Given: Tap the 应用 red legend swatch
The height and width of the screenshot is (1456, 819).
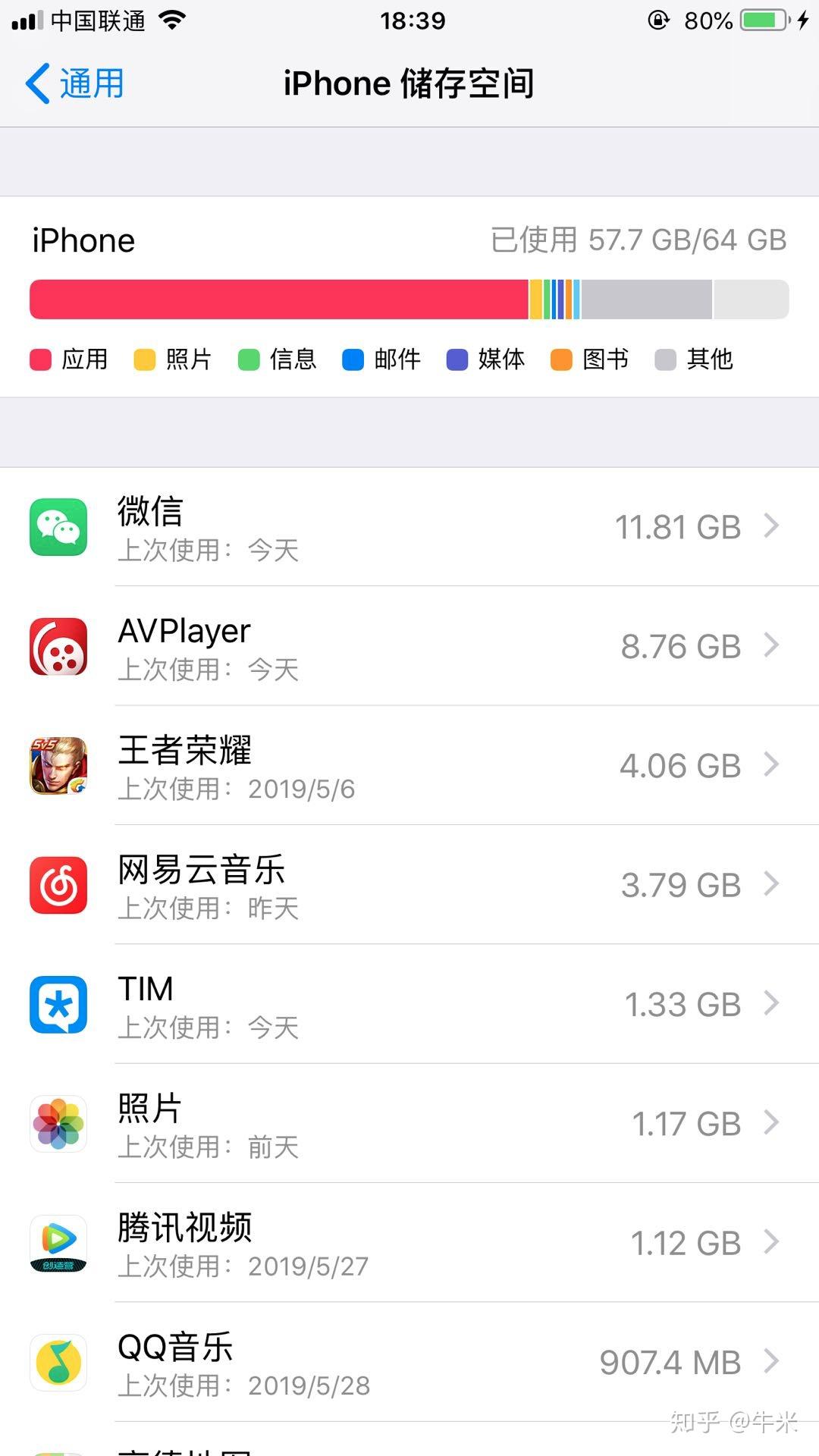Looking at the screenshot, I should (39, 359).
